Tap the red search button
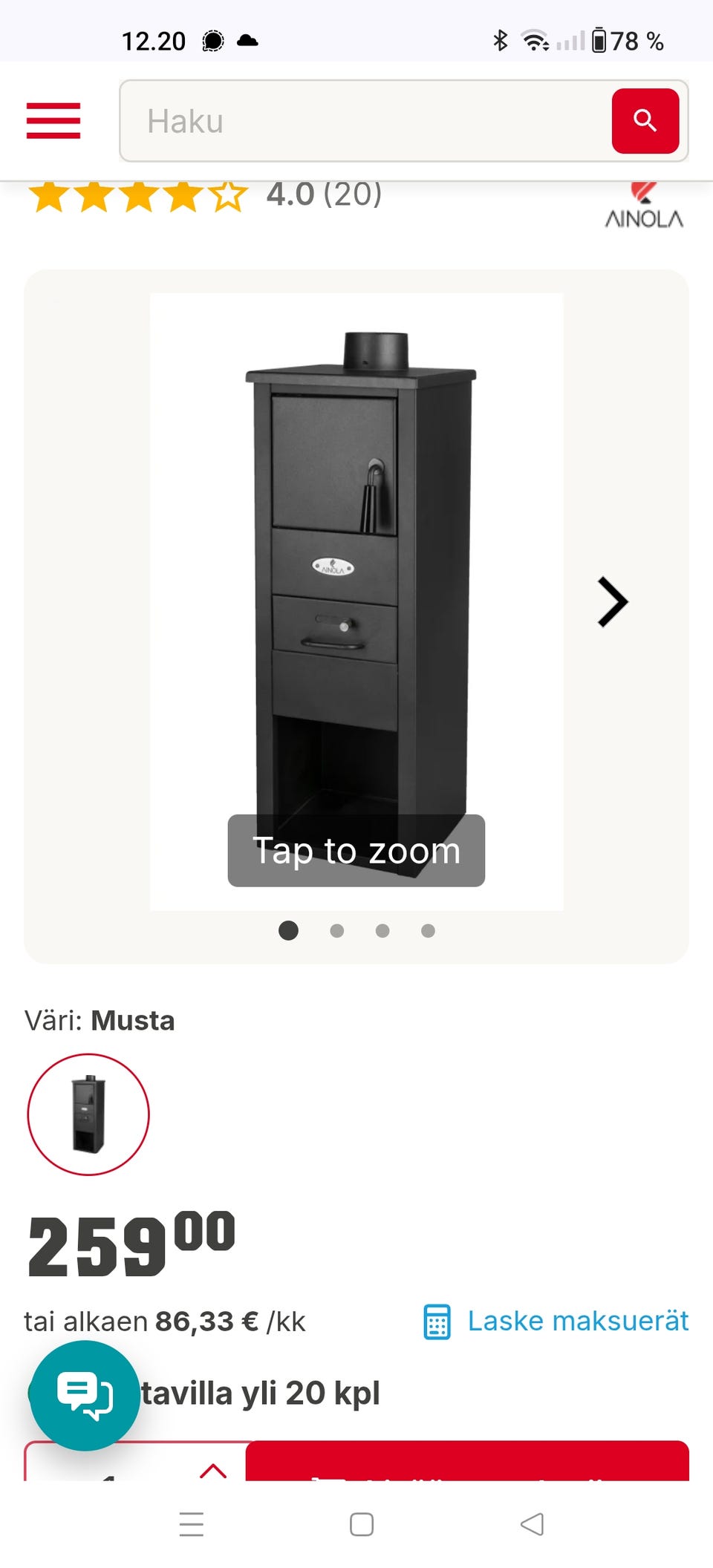 [x=645, y=121]
